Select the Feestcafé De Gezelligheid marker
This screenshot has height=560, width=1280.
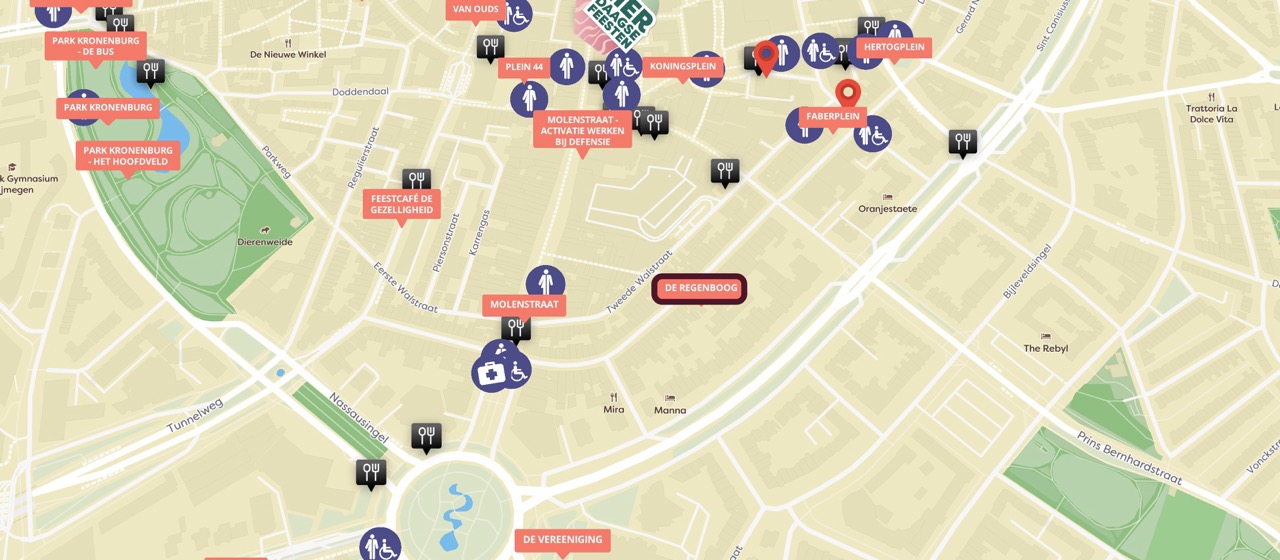click(401, 204)
